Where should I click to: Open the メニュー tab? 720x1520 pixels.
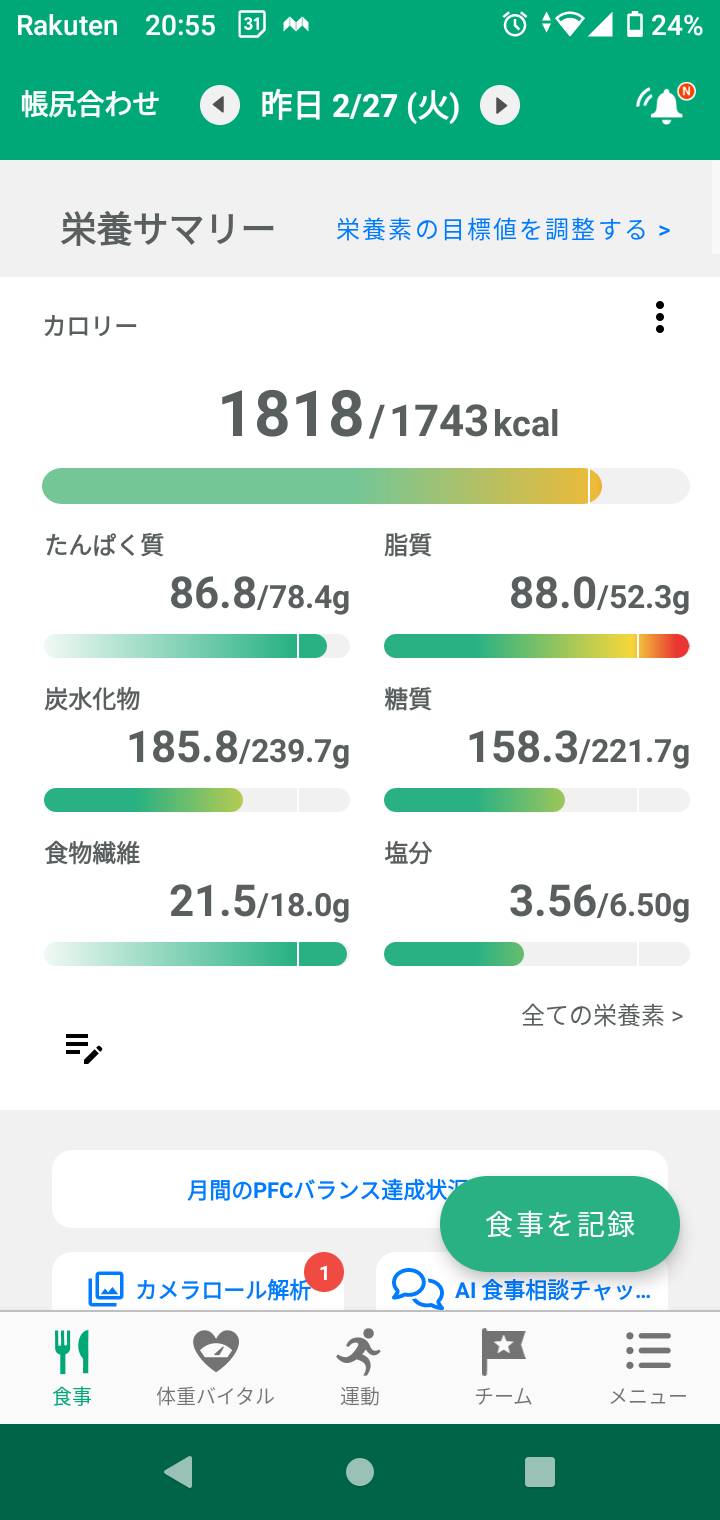648,1367
